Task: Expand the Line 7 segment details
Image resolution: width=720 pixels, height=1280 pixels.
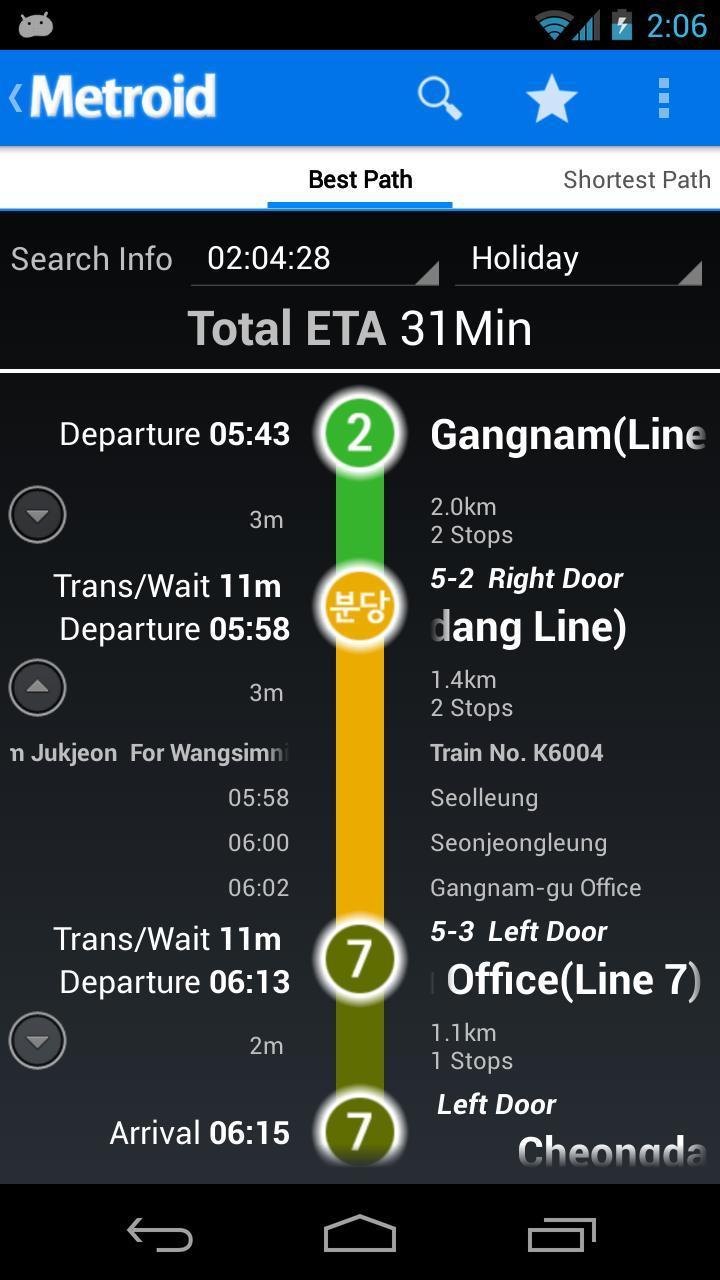Action: click(x=38, y=1041)
